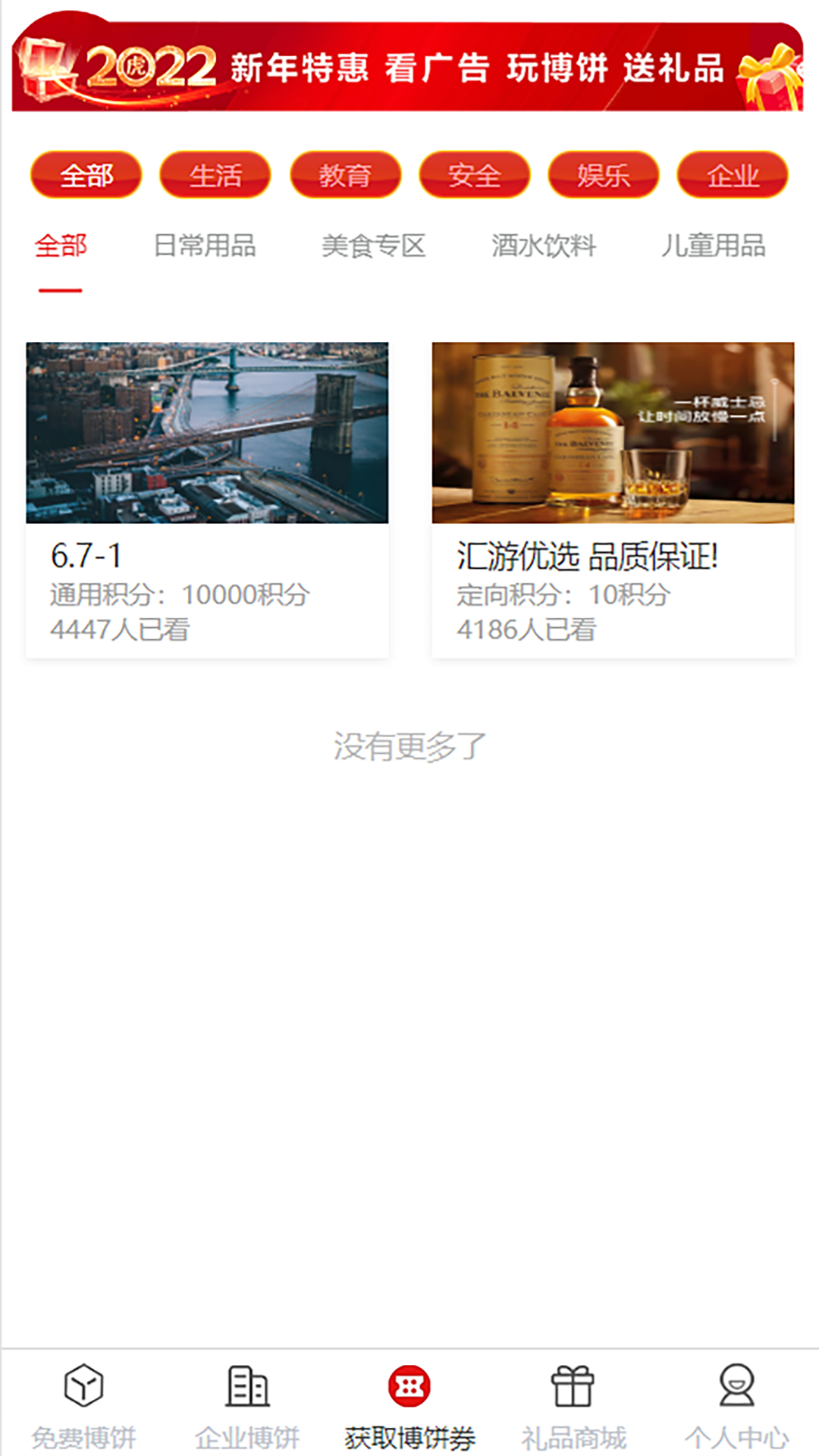Screen dimensions: 819x1456
Task: Select the 全部 red category chip
Action: (86, 175)
